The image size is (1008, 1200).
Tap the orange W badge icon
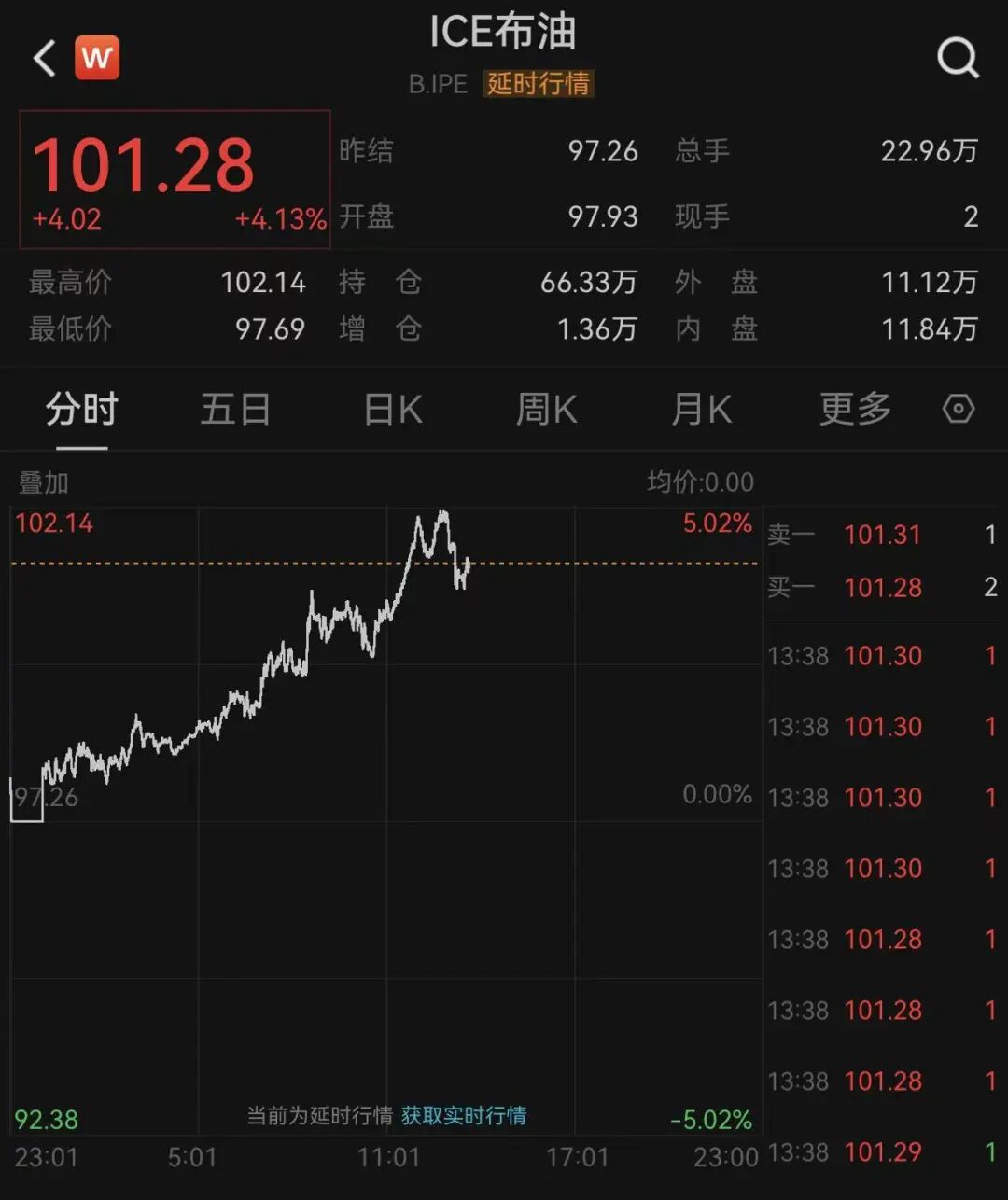pyautogui.click(x=97, y=58)
